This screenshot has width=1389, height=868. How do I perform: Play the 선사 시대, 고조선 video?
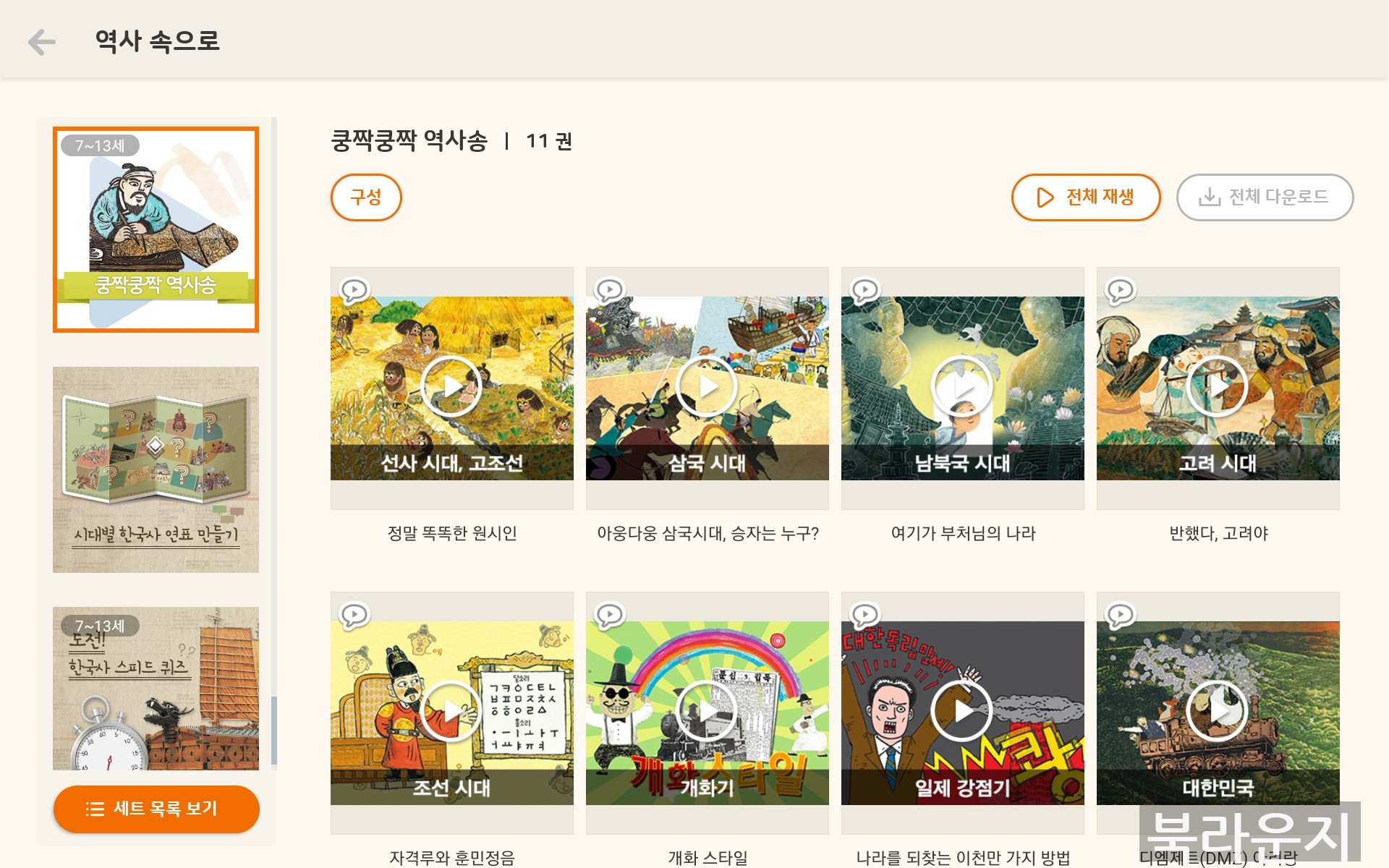tap(451, 387)
